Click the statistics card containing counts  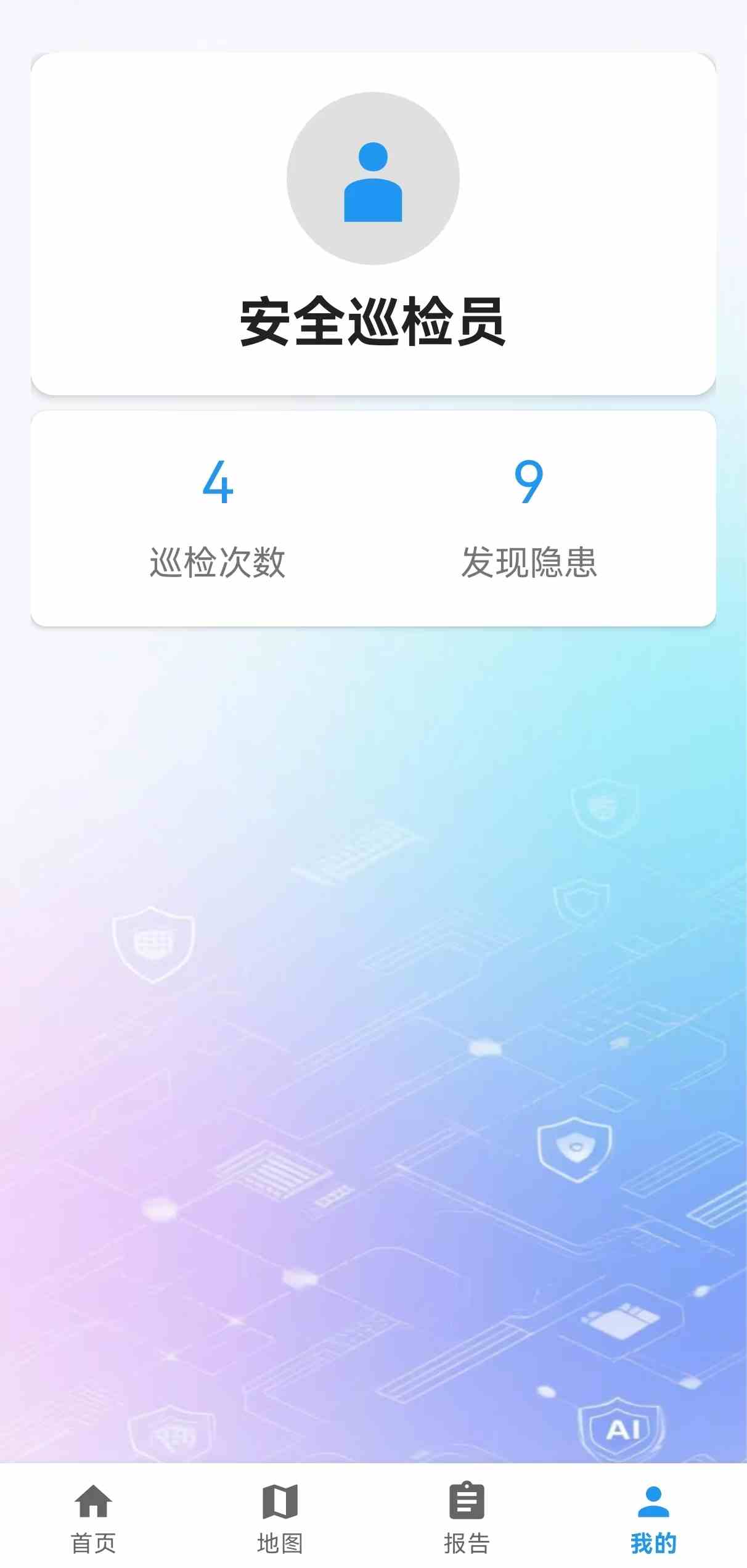tap(373, 524)
